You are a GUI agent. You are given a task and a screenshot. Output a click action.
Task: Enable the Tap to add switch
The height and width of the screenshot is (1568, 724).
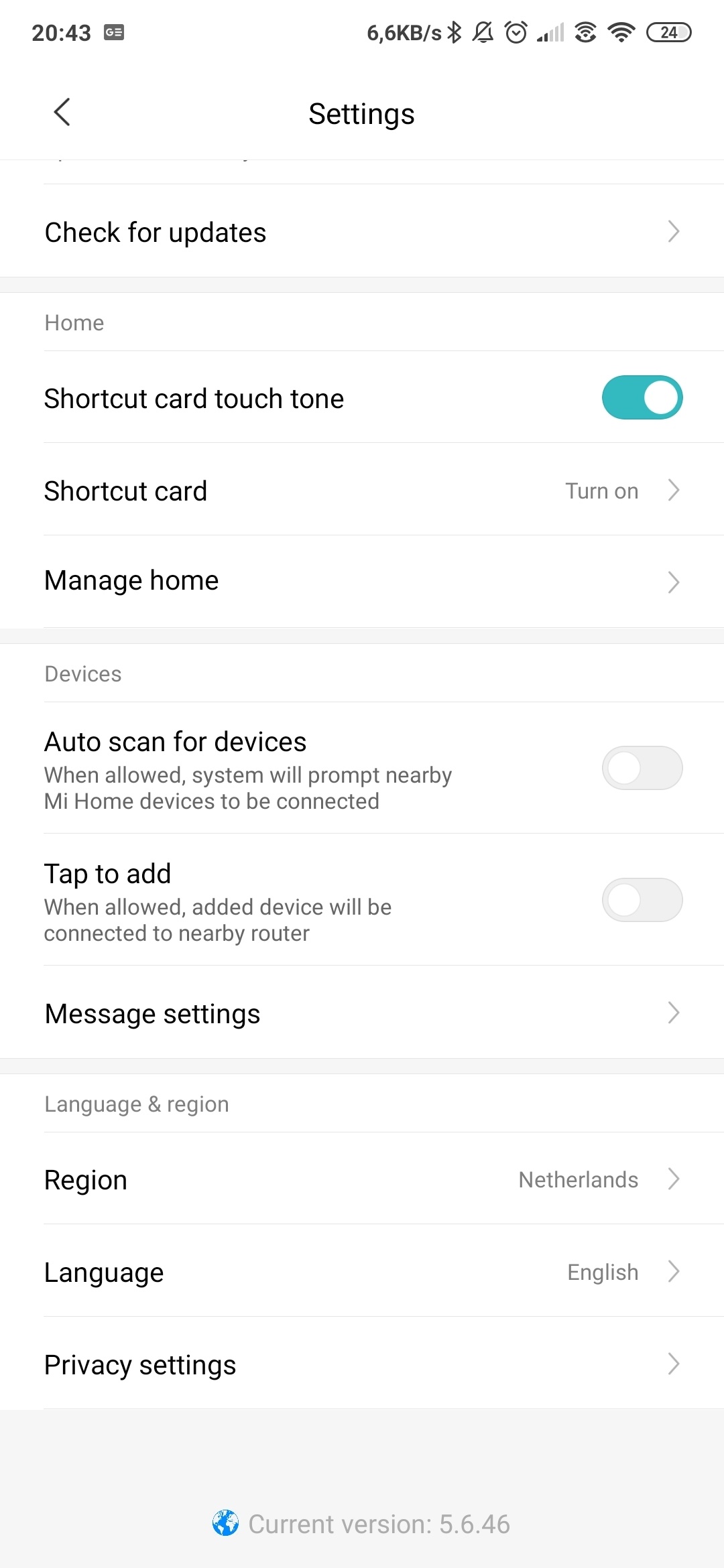(642, 900)
